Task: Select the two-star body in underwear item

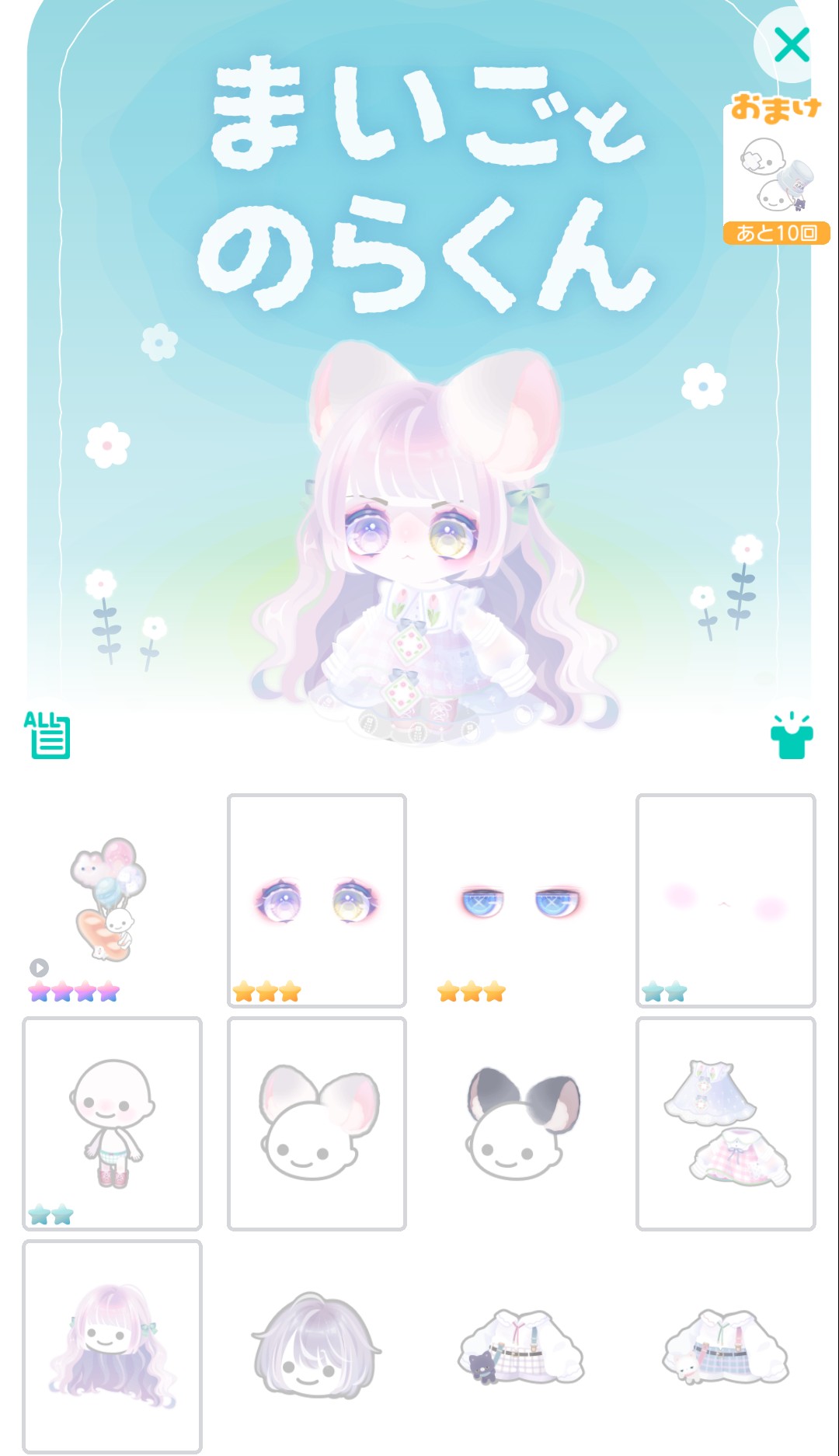Action: [x=112, y=1123]
